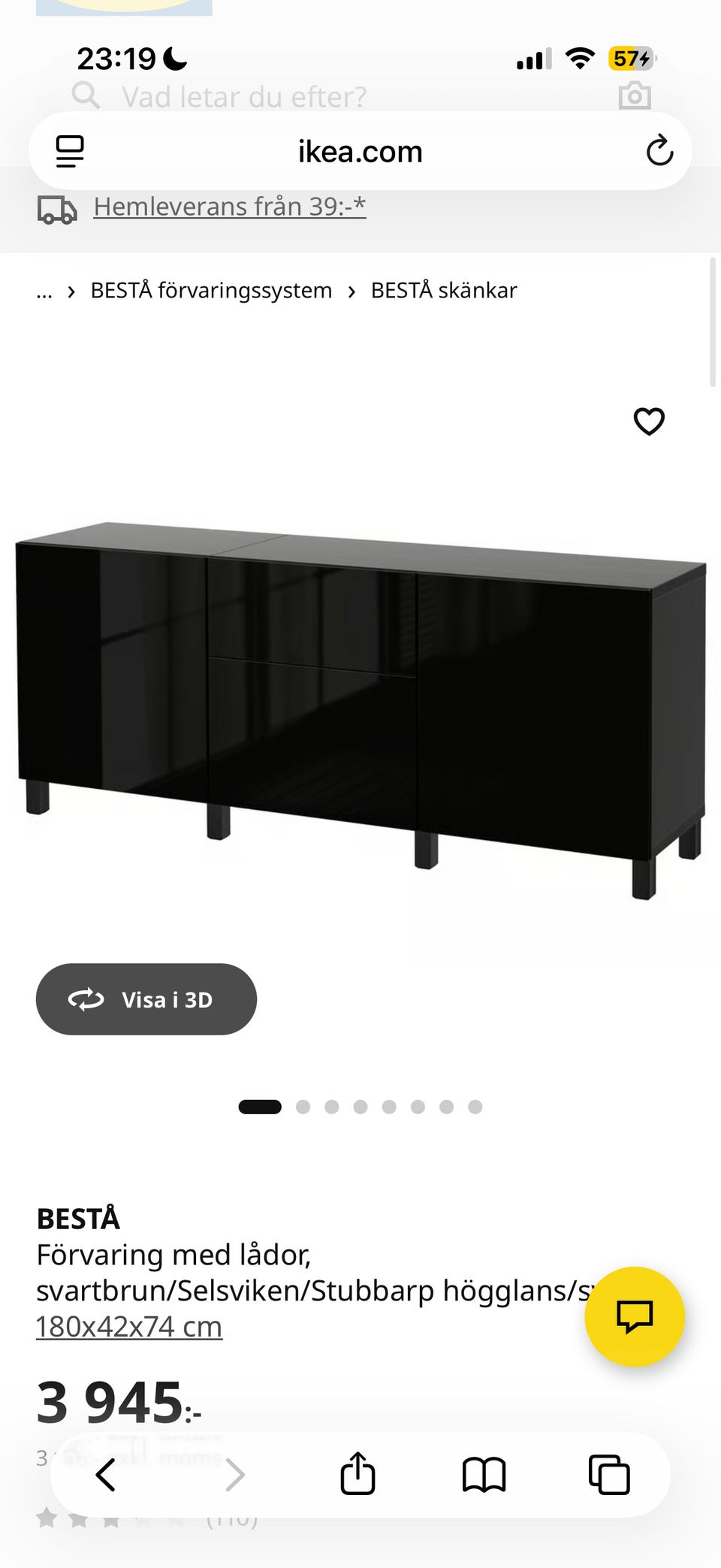The image size is (721, 1568).
Task: Open the Safari page settings menu
Action: click(70, 151)
